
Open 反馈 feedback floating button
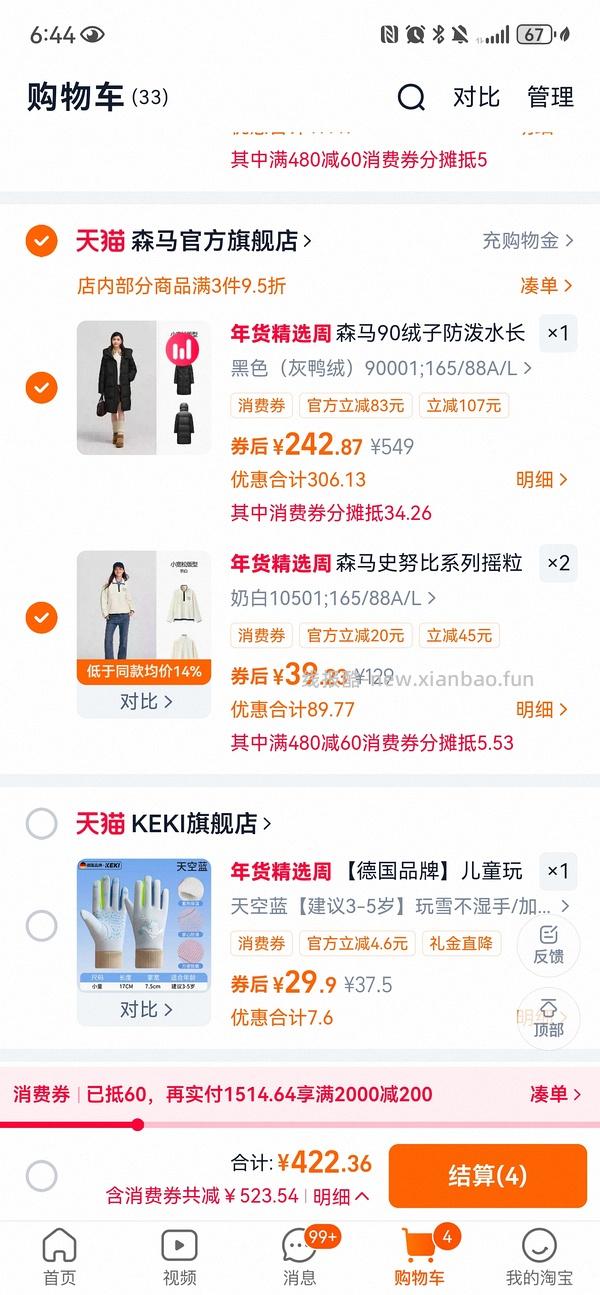click(x=548, y=945)
